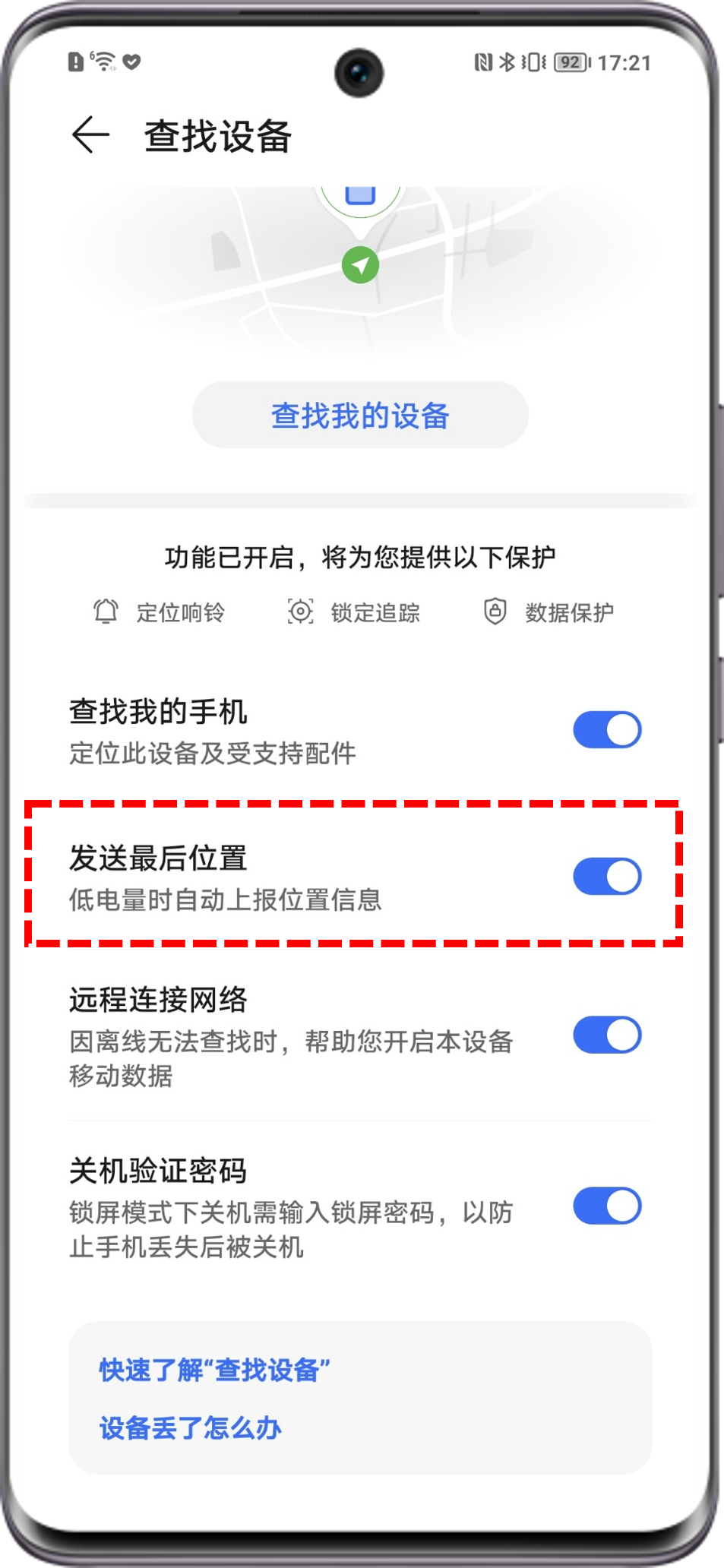Image resolution: width=724 pixels, height=1568 pixels.
Task: Toggle 远程连接网络 switch
Action: pos(606,1035)
